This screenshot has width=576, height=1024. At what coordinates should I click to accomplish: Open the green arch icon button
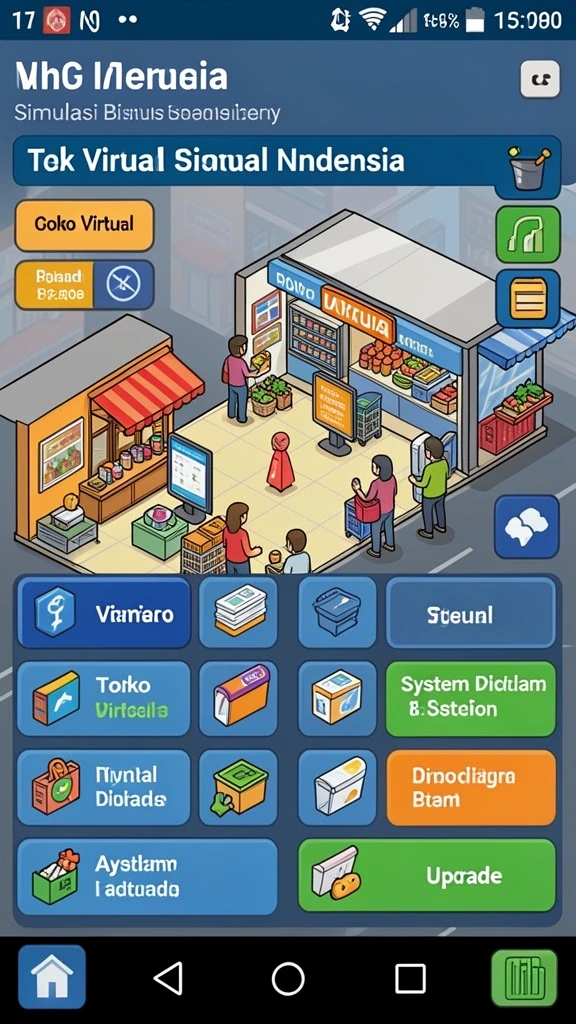(x=528, y=234)
